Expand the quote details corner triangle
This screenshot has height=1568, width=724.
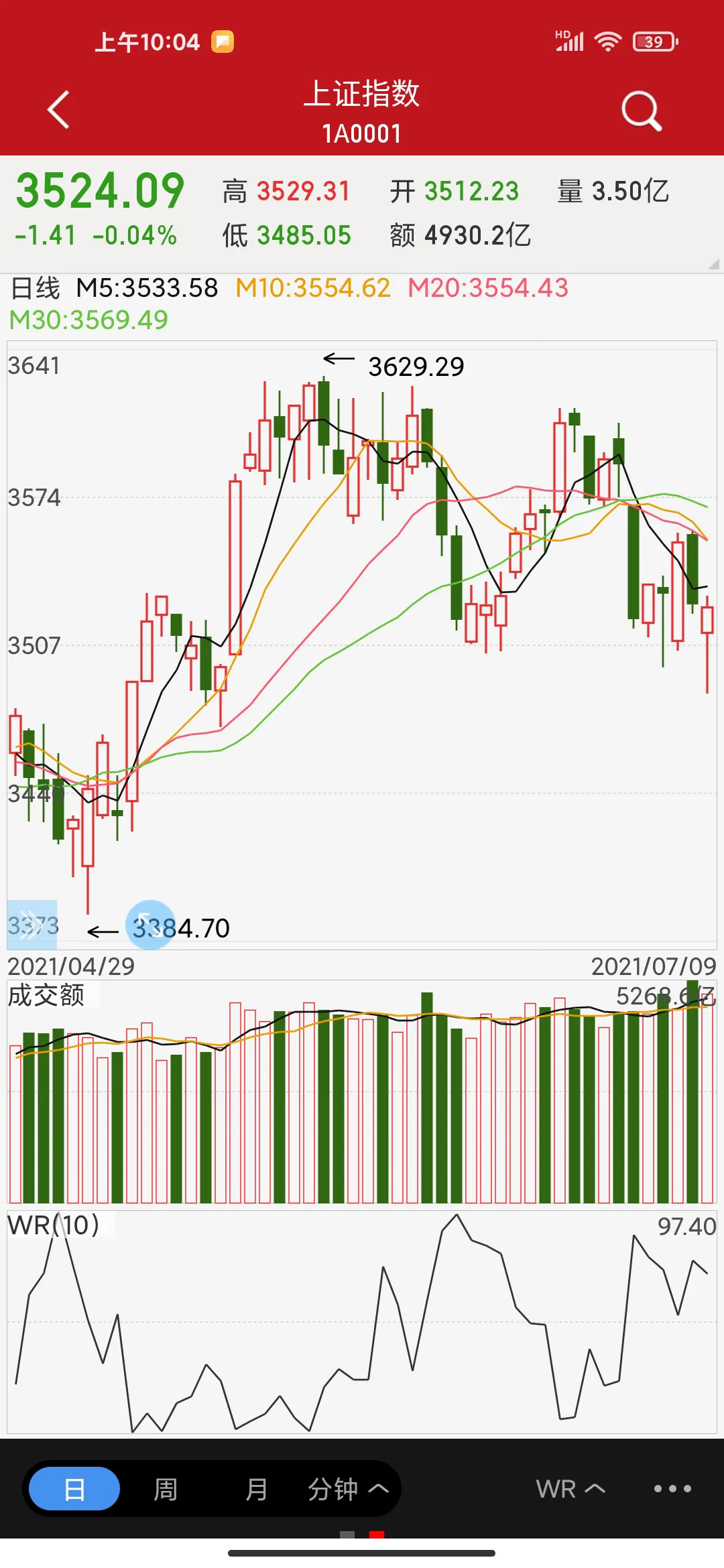tap(713, 264)
